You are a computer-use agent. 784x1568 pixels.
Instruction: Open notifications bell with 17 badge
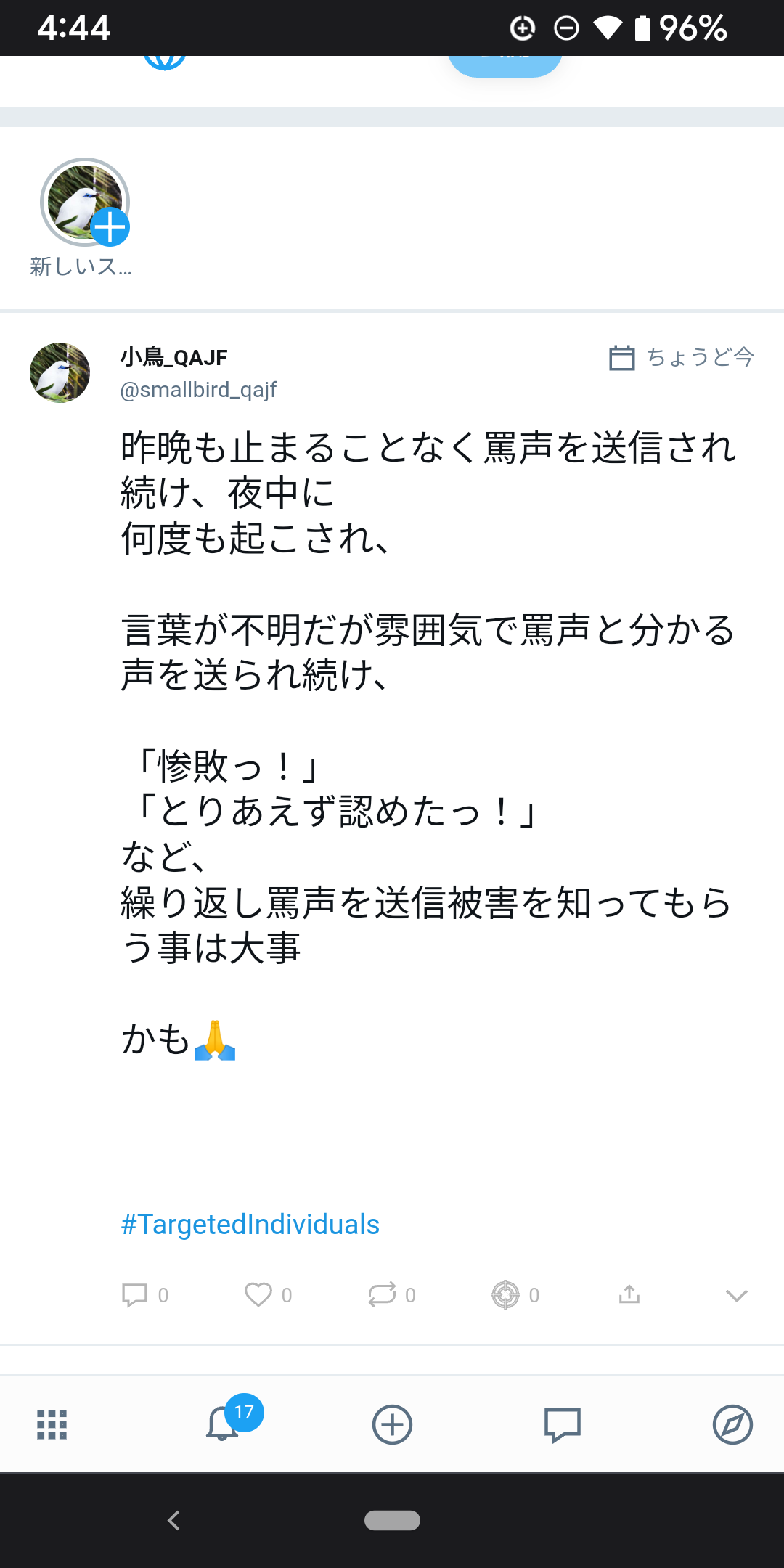coord(222,1424)
